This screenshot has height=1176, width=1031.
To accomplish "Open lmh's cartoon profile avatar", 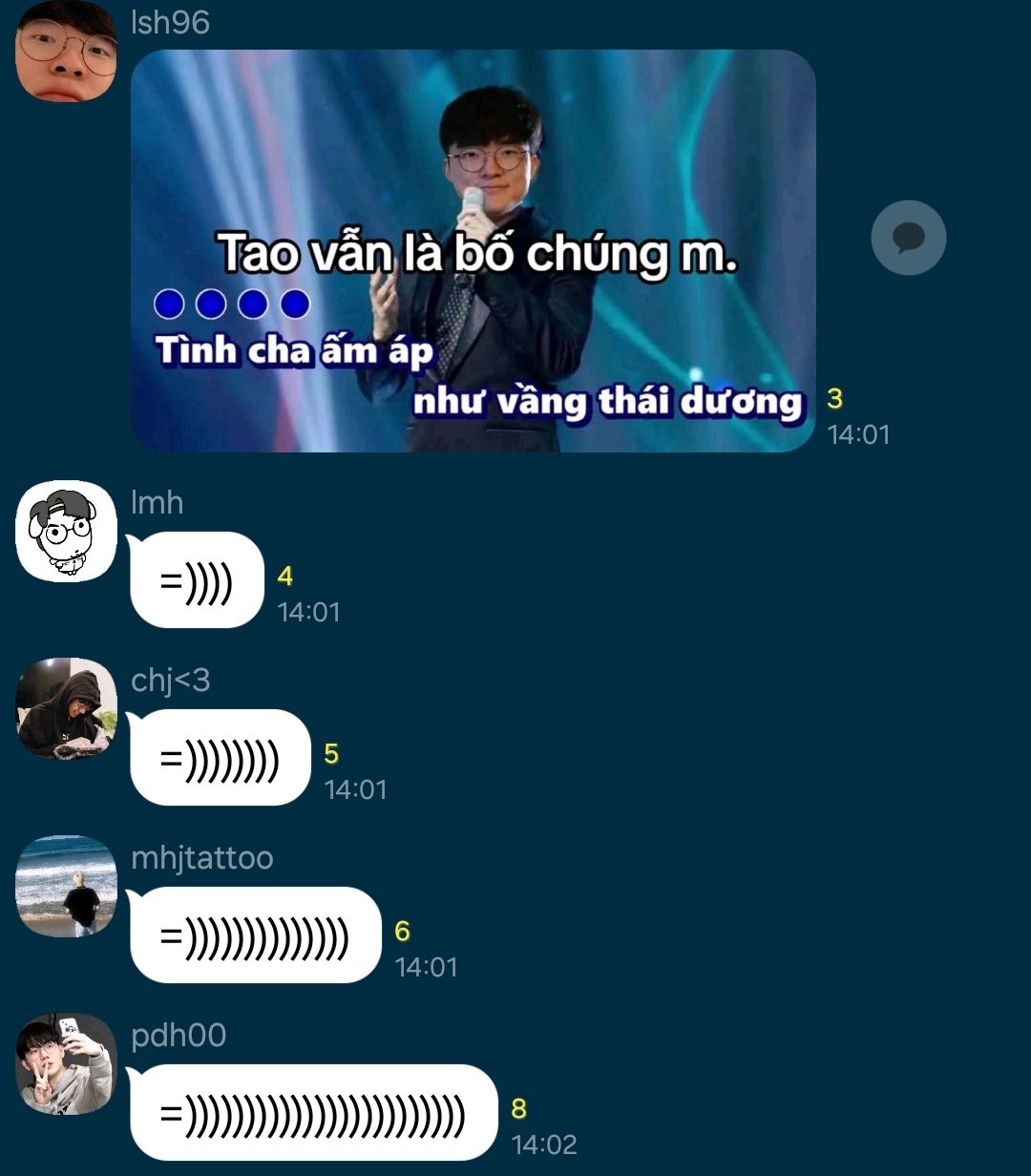I will [x=66, y=531].
